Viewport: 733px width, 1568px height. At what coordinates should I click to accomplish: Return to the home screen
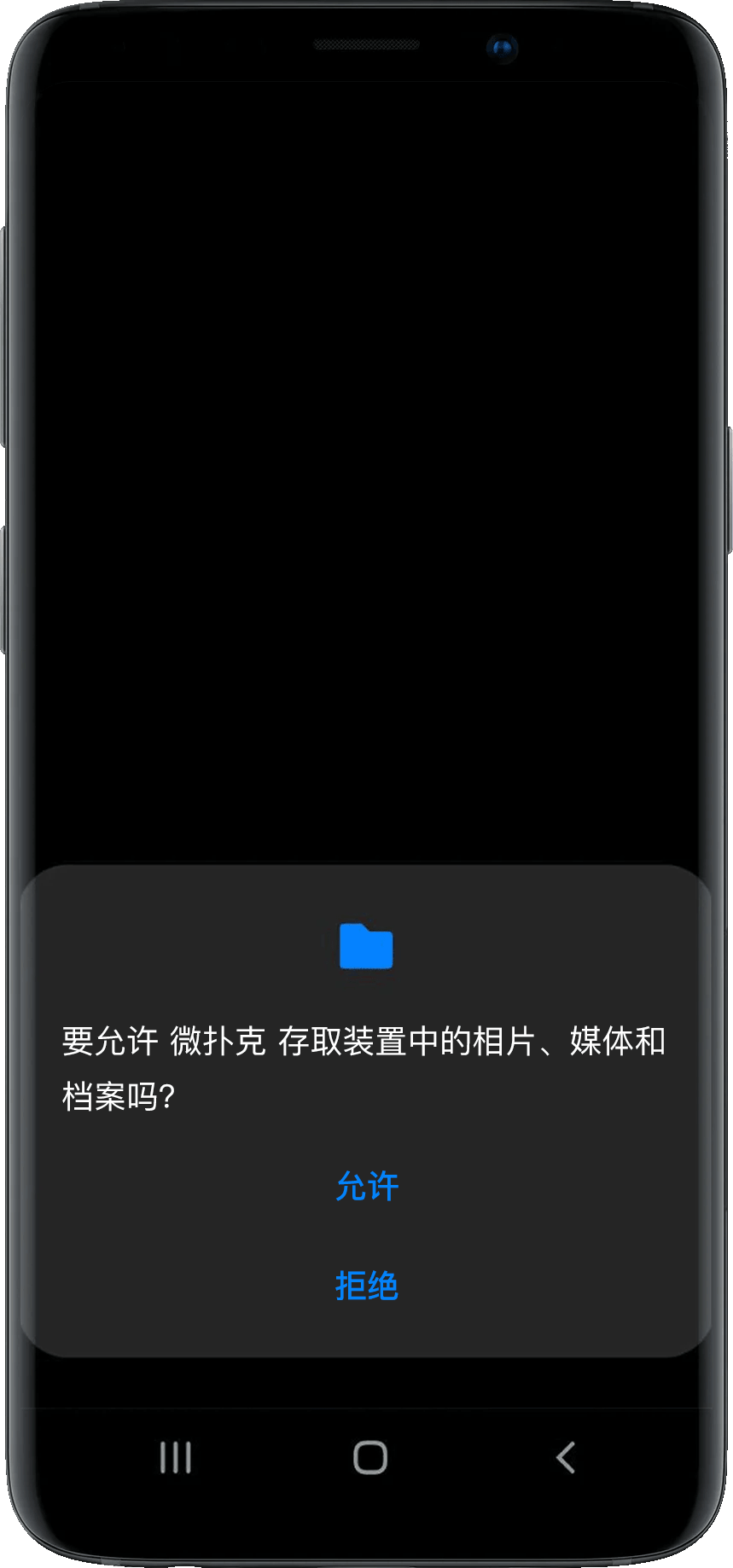[x=370, y=1458]
